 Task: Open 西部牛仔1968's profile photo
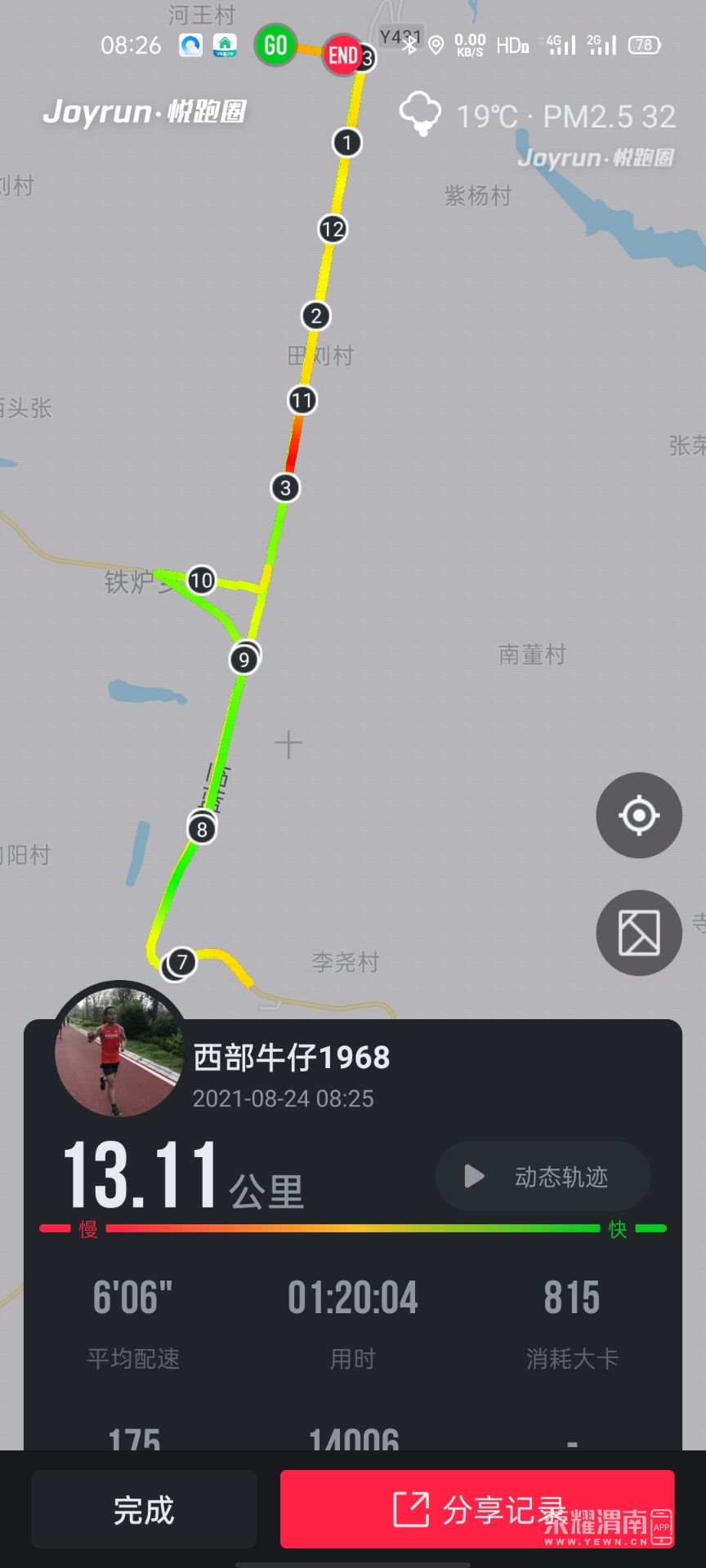pyautogui.click(x=118, y=1051)
